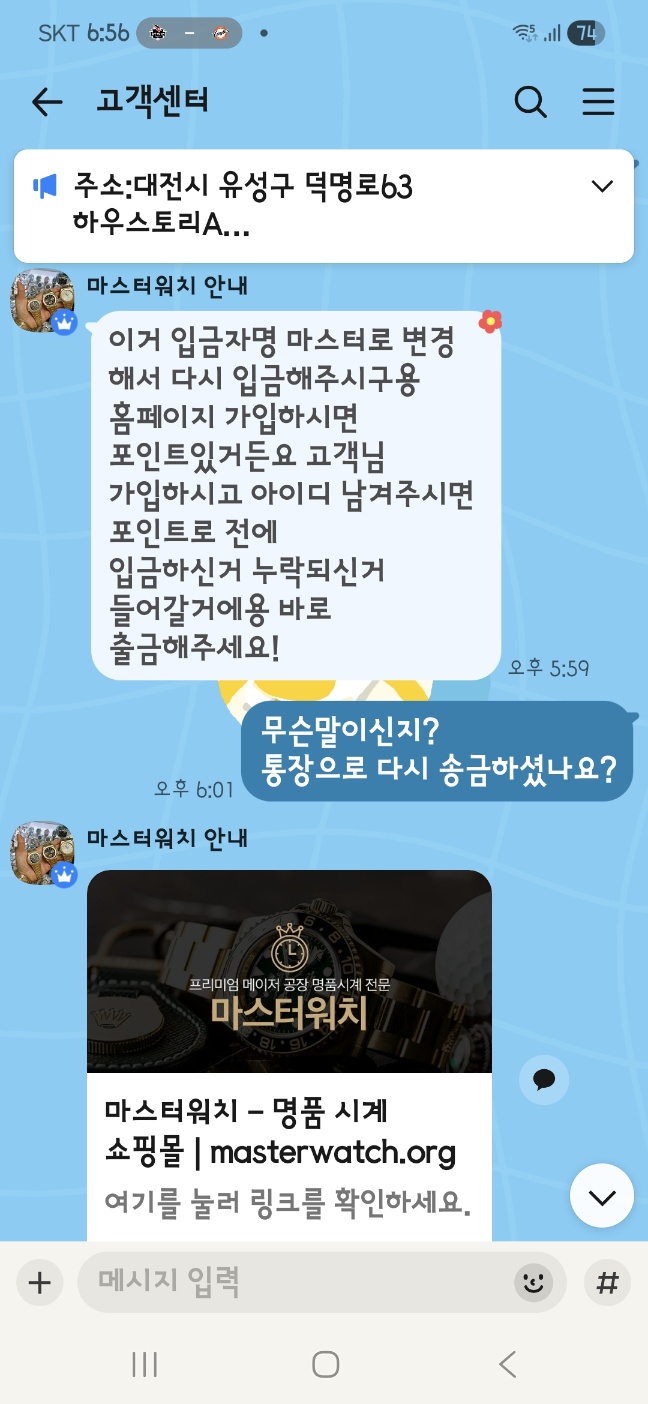Tap the flower reaction on the message
The image size is (648, 1404).
click(490, 321)
